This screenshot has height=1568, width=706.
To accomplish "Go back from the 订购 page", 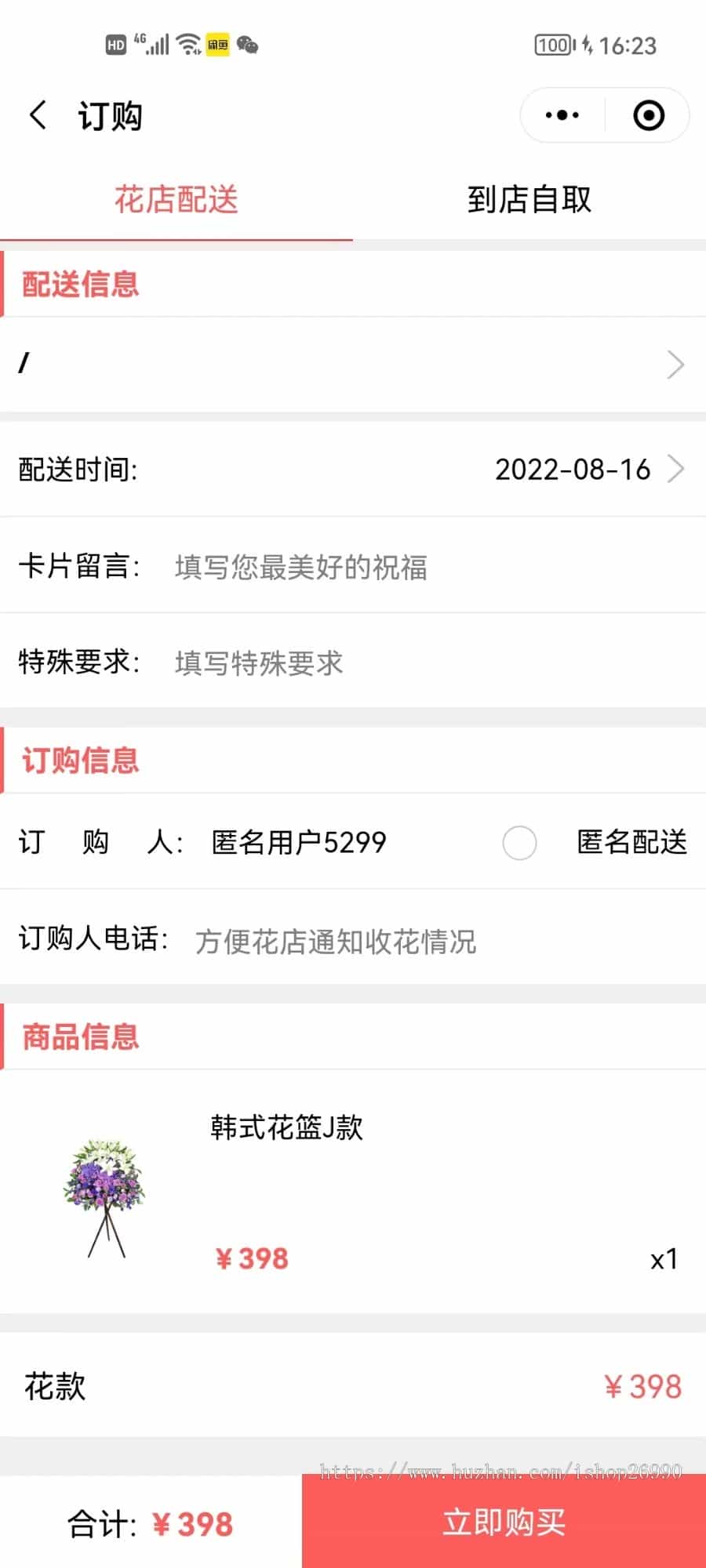I will (x=38, y=115).
